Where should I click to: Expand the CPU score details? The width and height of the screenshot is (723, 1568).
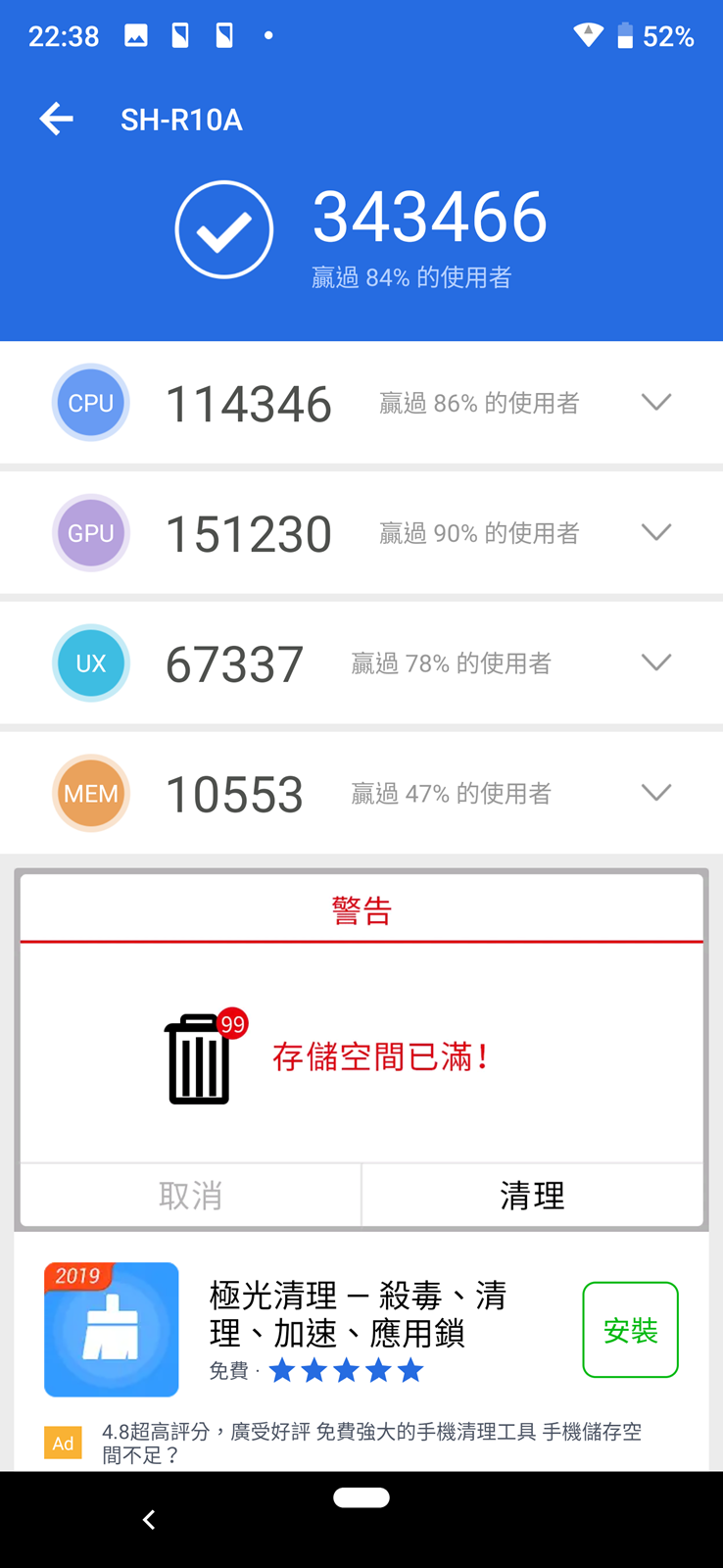coord(655,402)
